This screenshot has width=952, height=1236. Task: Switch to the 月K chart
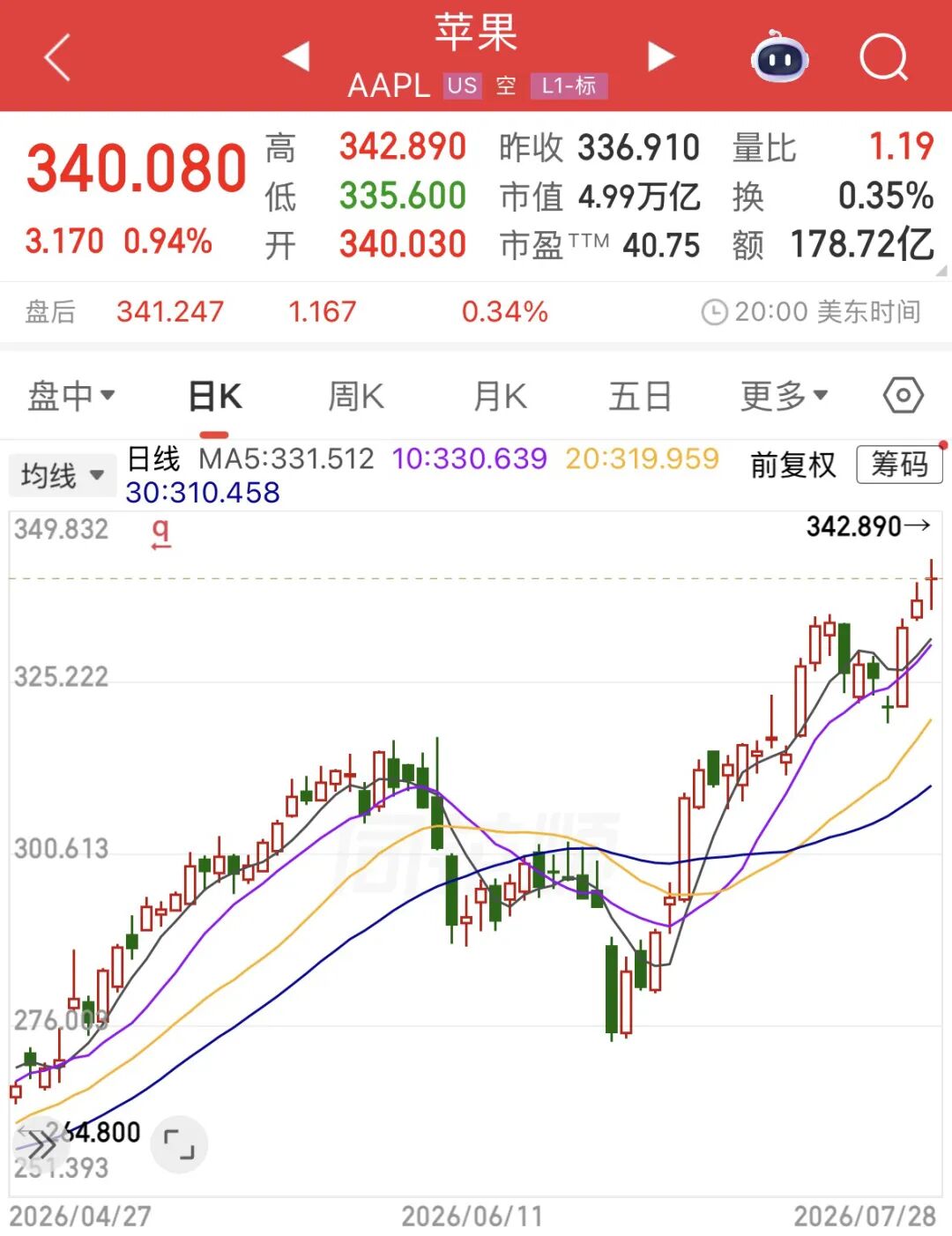coord(500,397)
